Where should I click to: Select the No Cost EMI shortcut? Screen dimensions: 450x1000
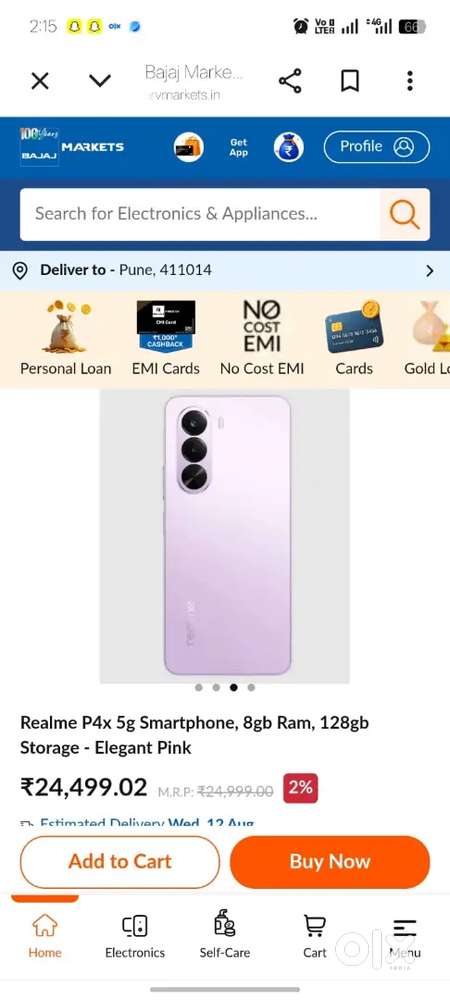point(262,339)
